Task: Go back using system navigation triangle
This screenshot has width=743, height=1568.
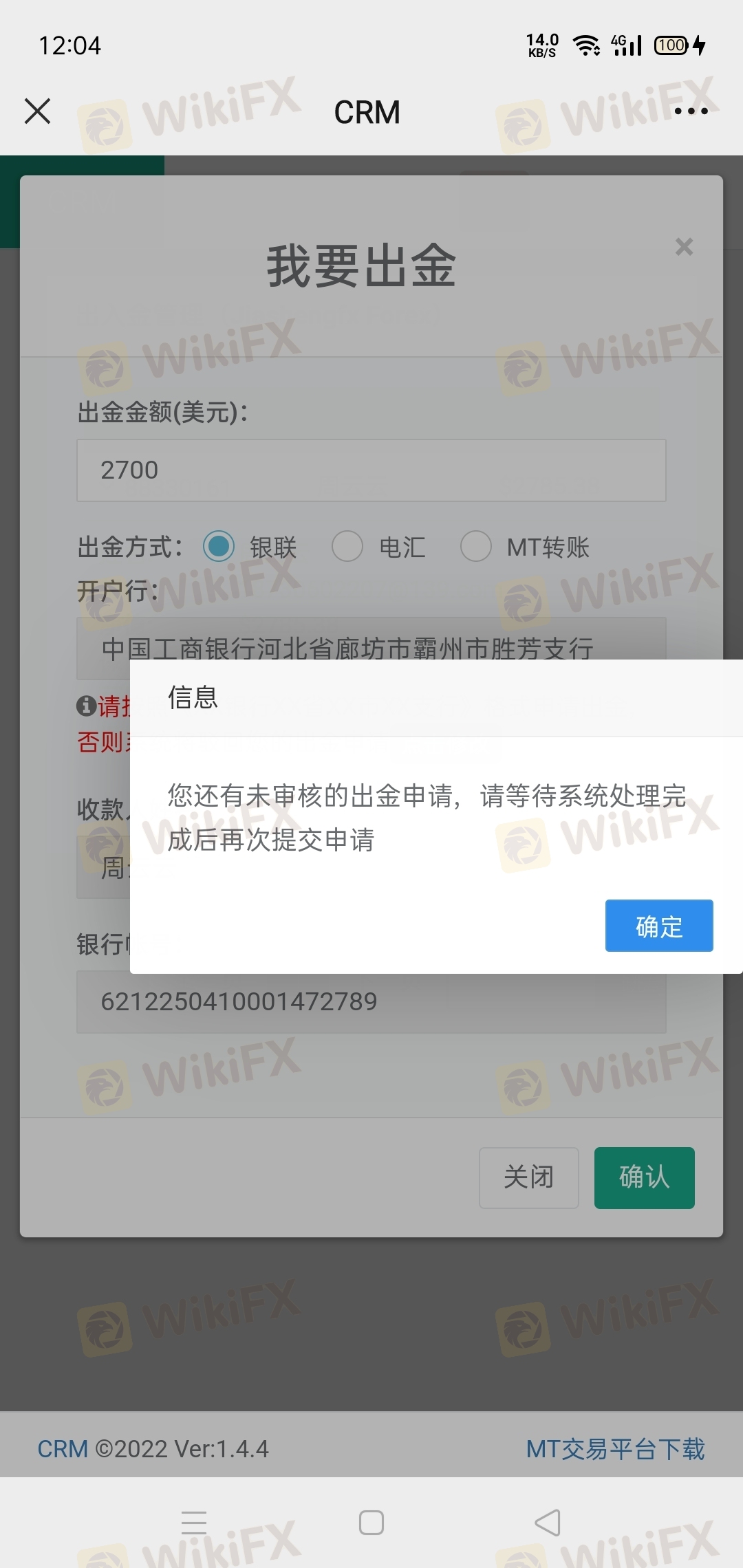Action: point(548,1523)
